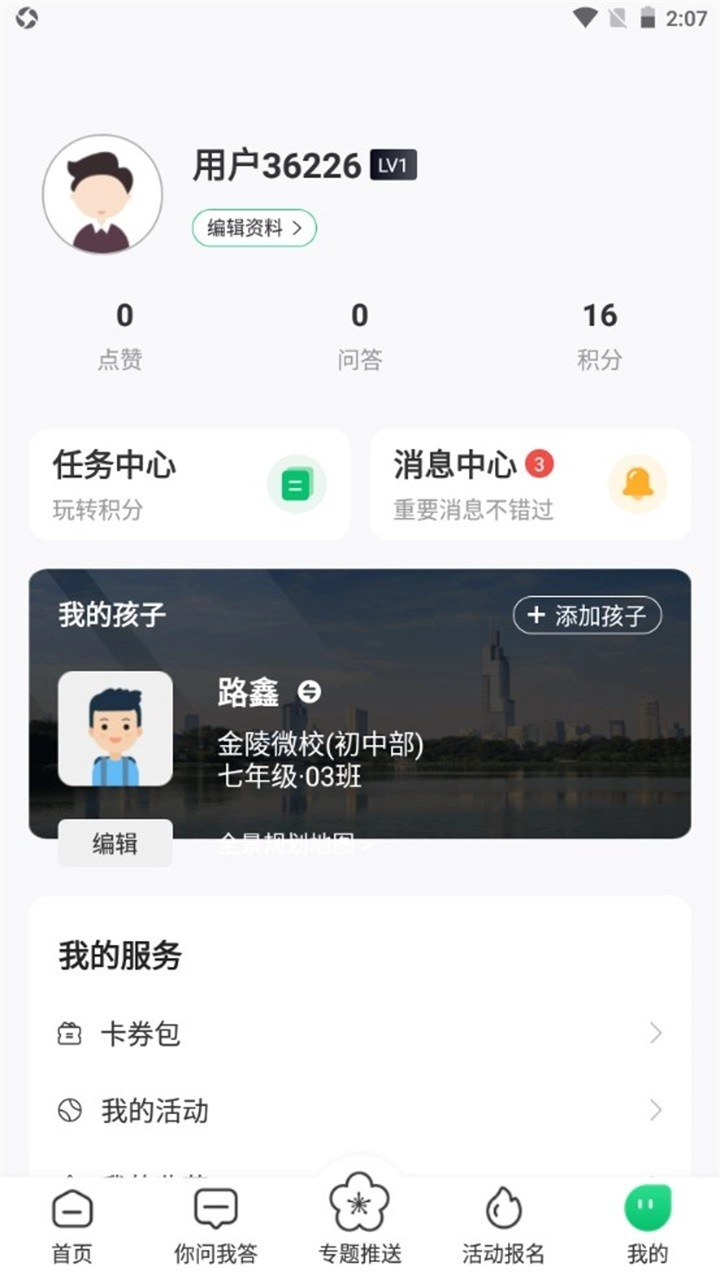Tap the LV1 level badge
720x1280 pixels.
tap(394, 165)
